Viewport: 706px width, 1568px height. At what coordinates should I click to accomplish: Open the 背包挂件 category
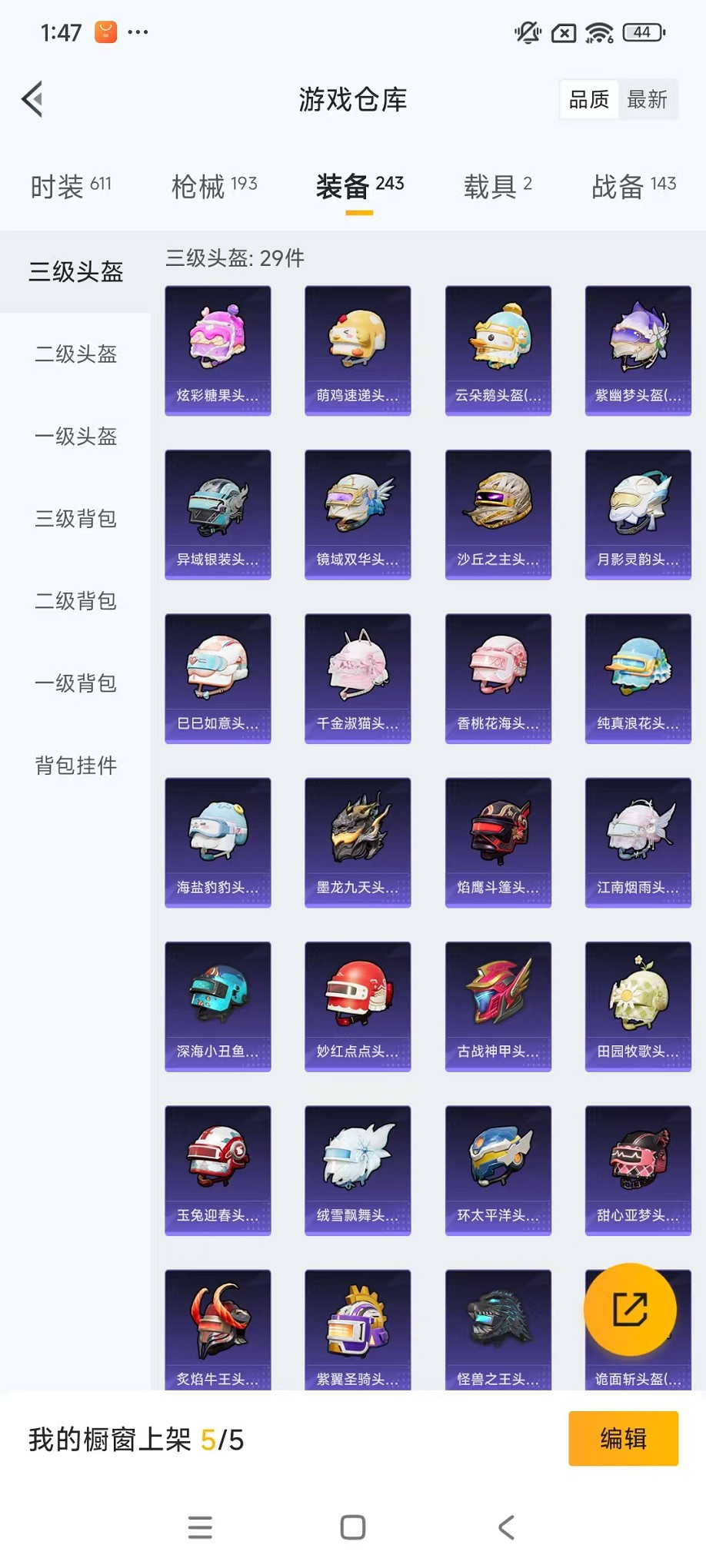click(75, 766)
